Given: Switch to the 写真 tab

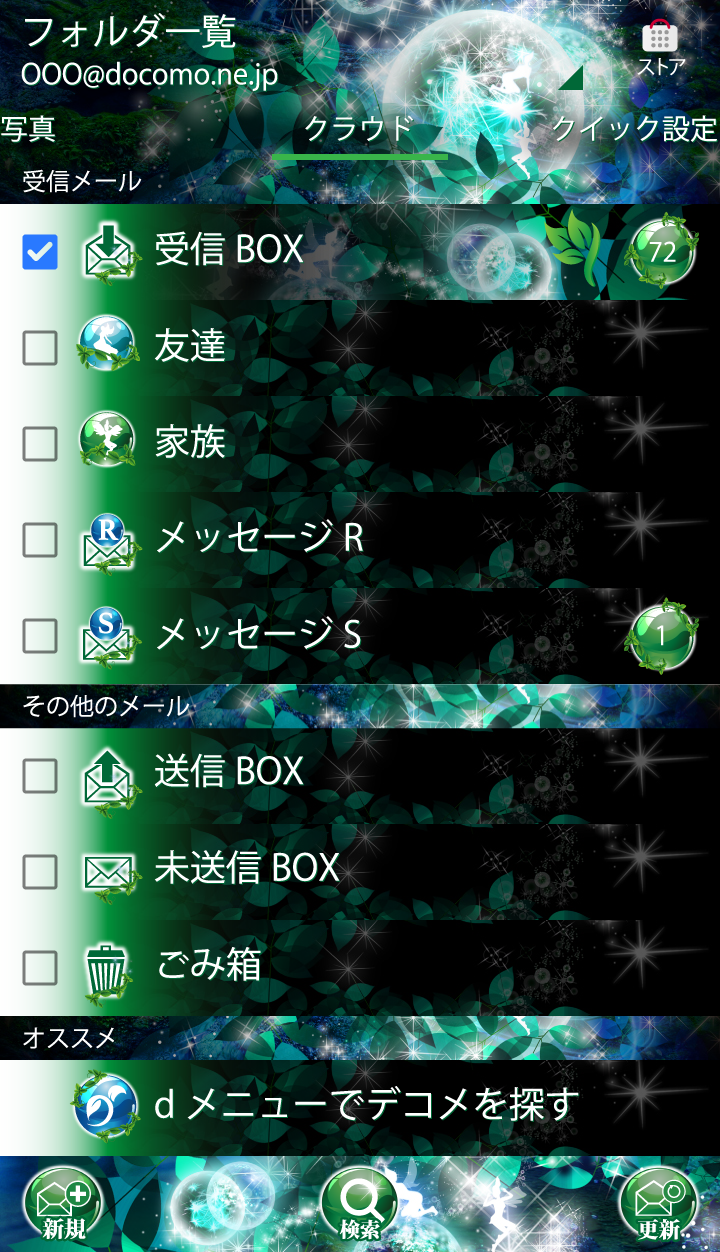Looking at the screenshot, I should point(28,129).
